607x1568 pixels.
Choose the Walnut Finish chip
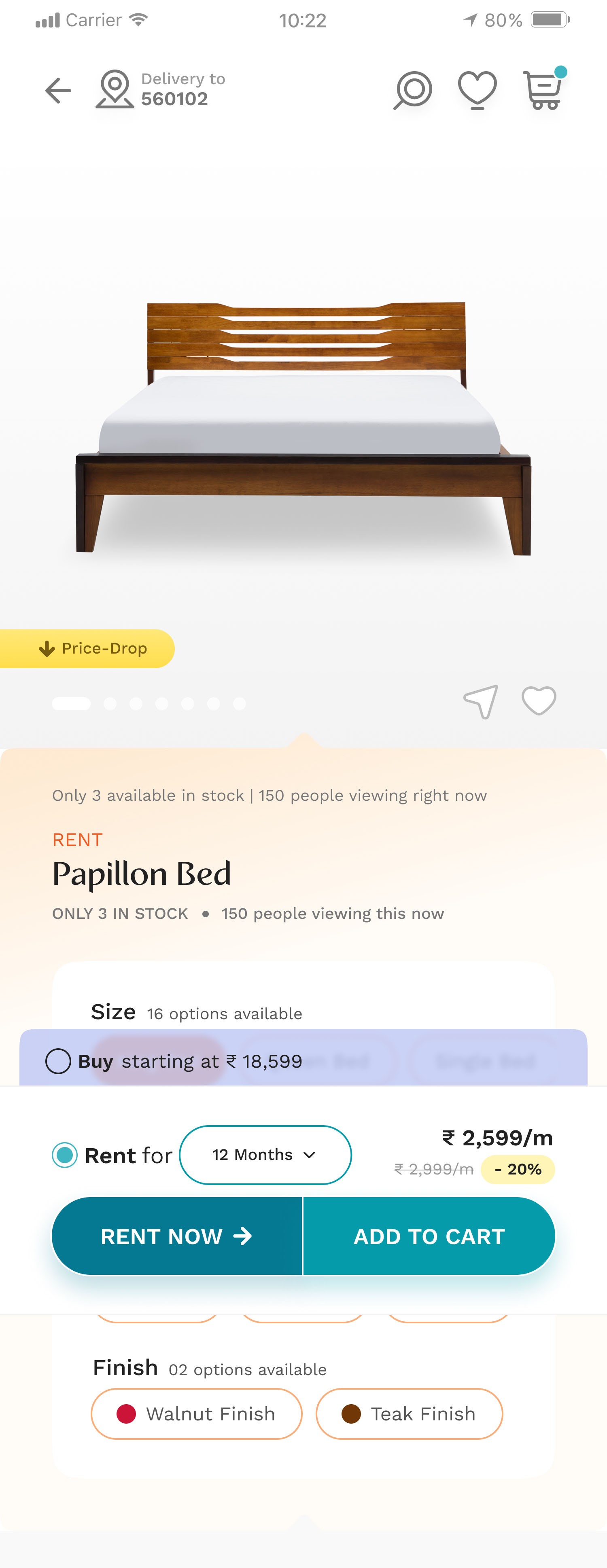(x=197, y=1414)
